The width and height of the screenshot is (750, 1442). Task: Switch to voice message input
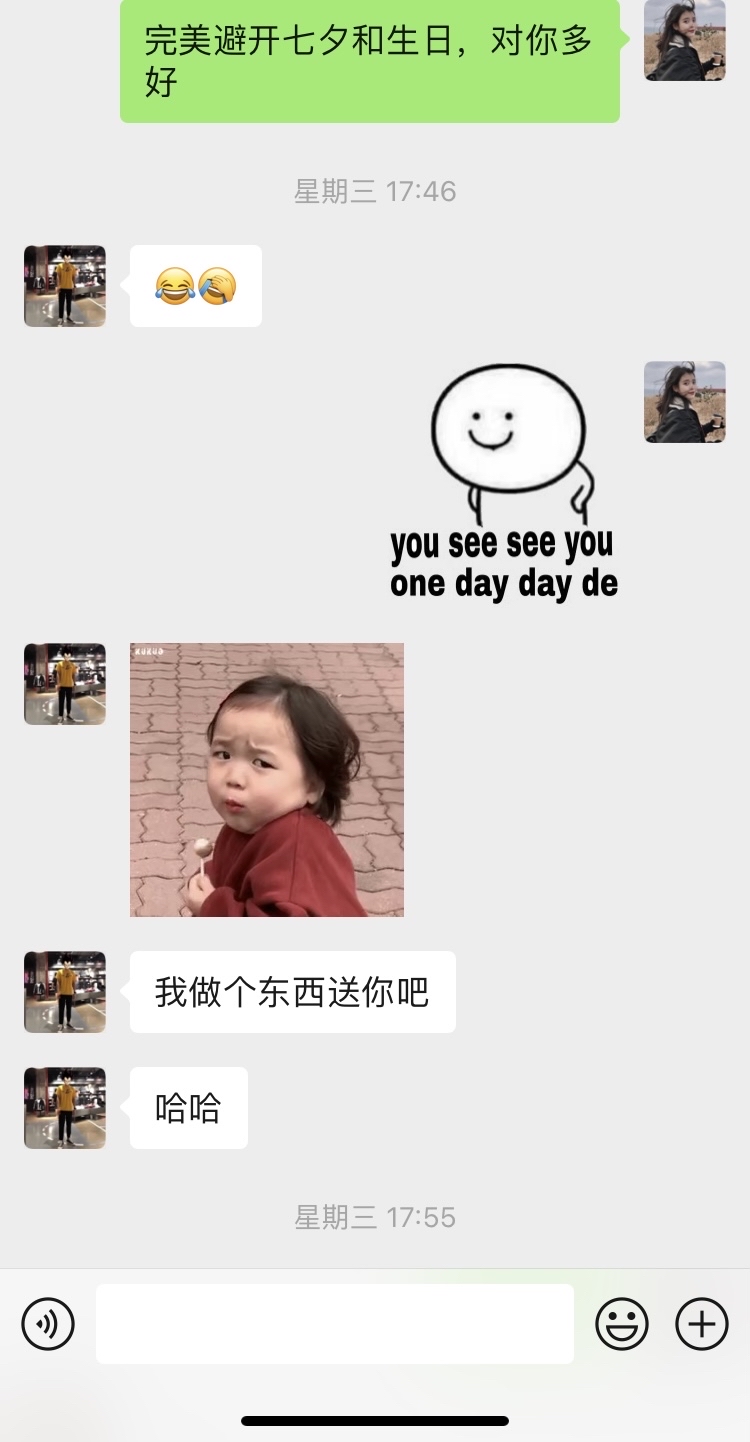(48, 1324)
